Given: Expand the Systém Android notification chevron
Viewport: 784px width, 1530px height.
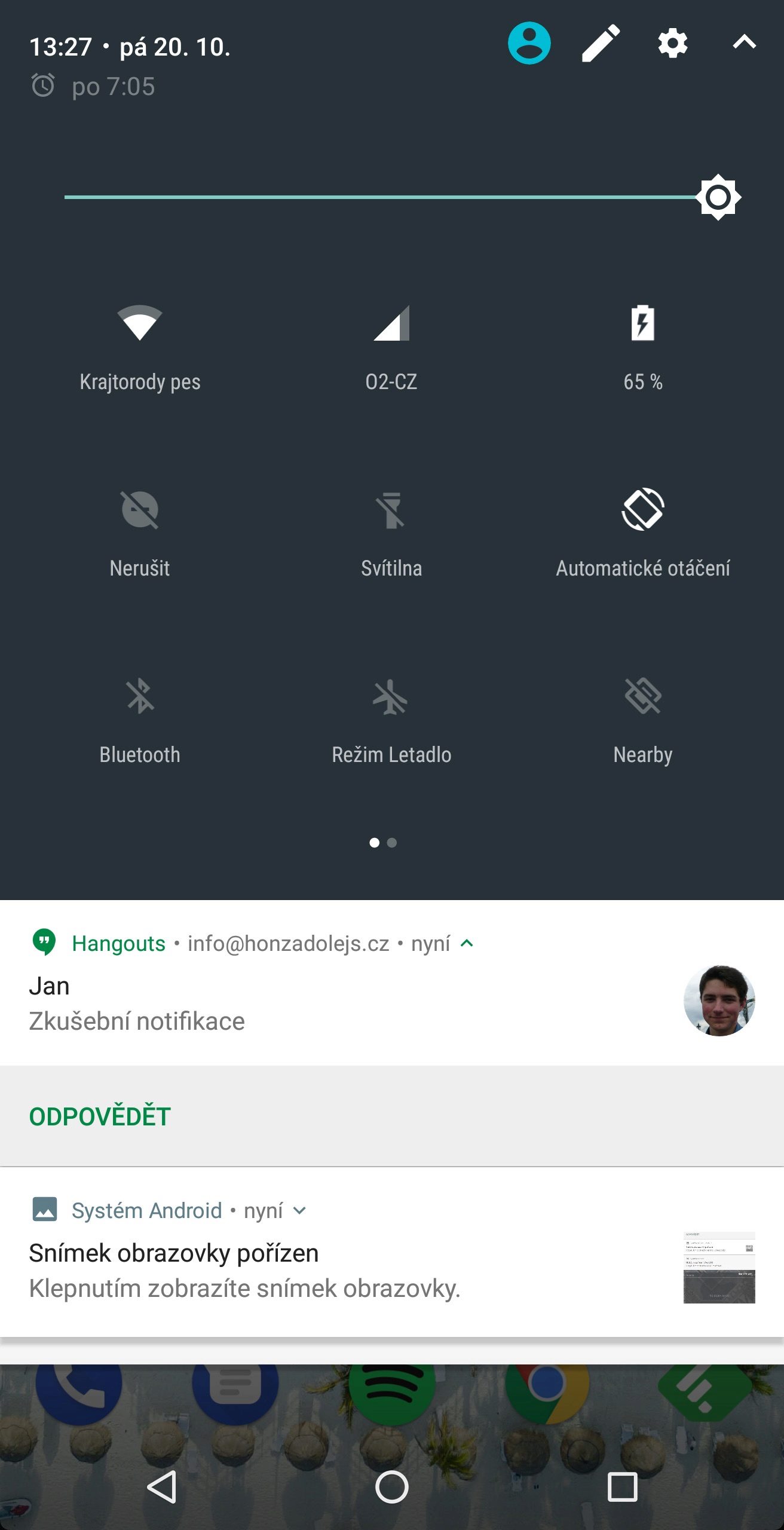Looking at the screenshot, I should click(x=299, y=1210).
